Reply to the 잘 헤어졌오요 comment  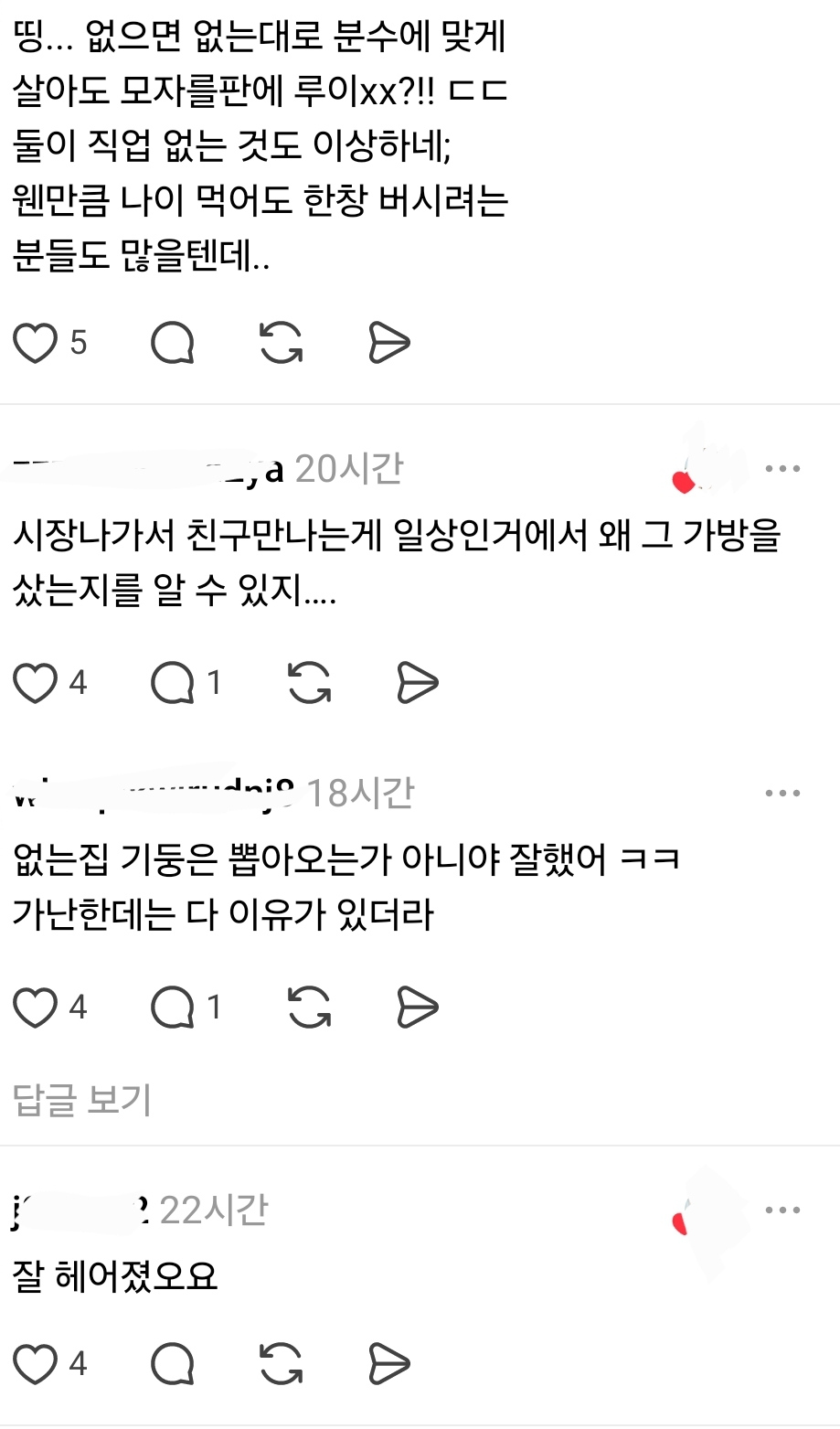pos(172,1364)
